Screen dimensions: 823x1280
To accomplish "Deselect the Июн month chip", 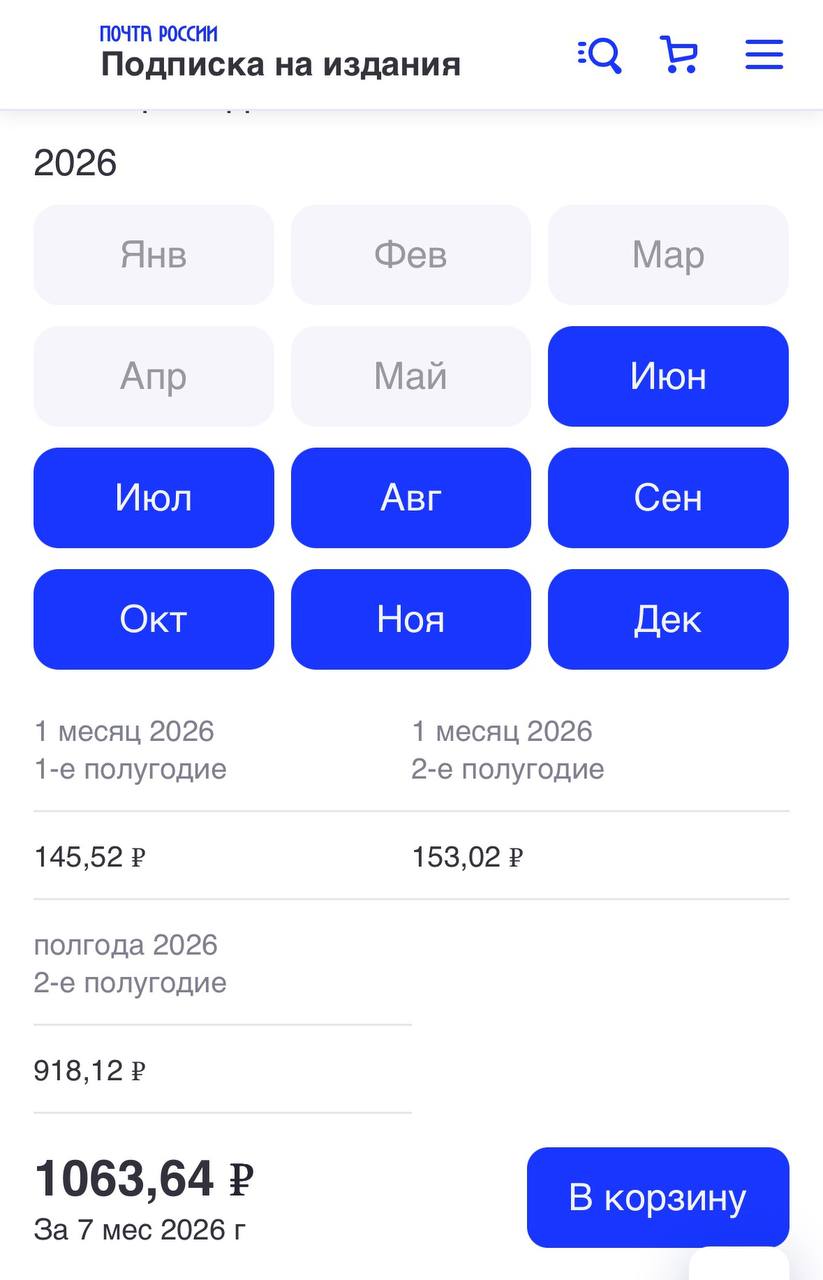I will (668, 376).
